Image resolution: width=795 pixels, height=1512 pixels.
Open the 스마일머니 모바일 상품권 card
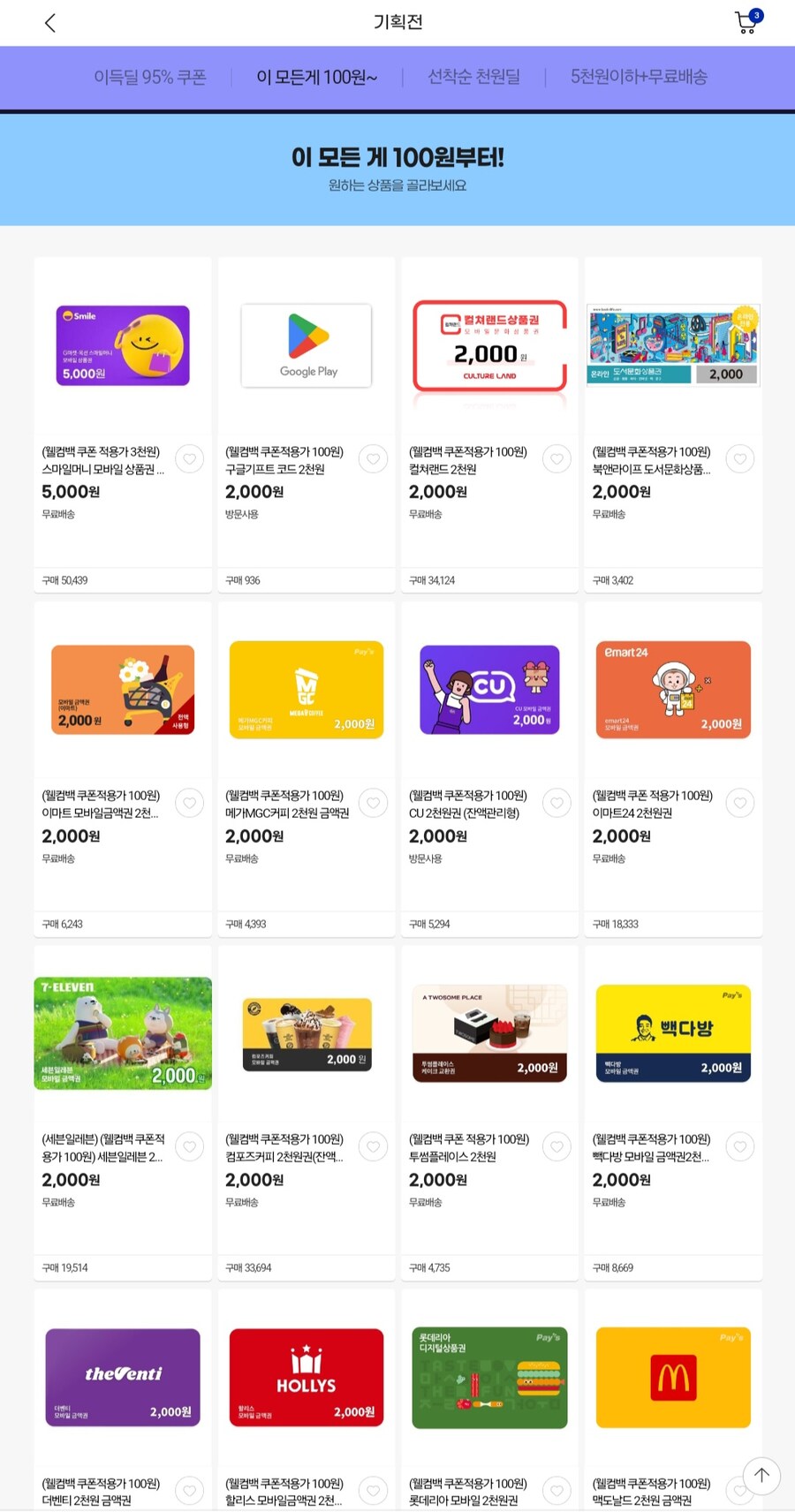pyautogui.click(x=123, y=346)
